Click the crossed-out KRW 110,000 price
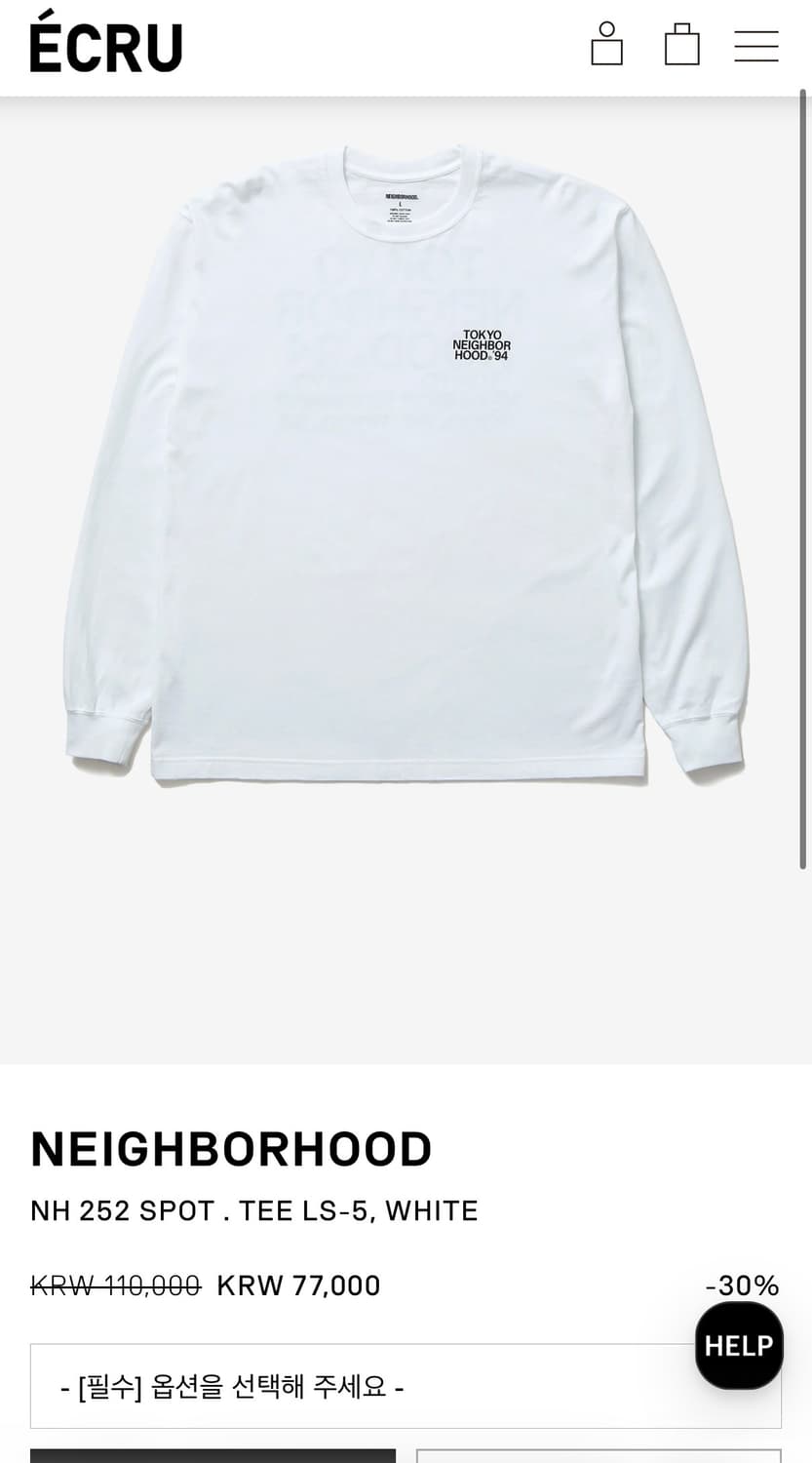Viewport: 812px width, 1463px height. coord(115,1285)
